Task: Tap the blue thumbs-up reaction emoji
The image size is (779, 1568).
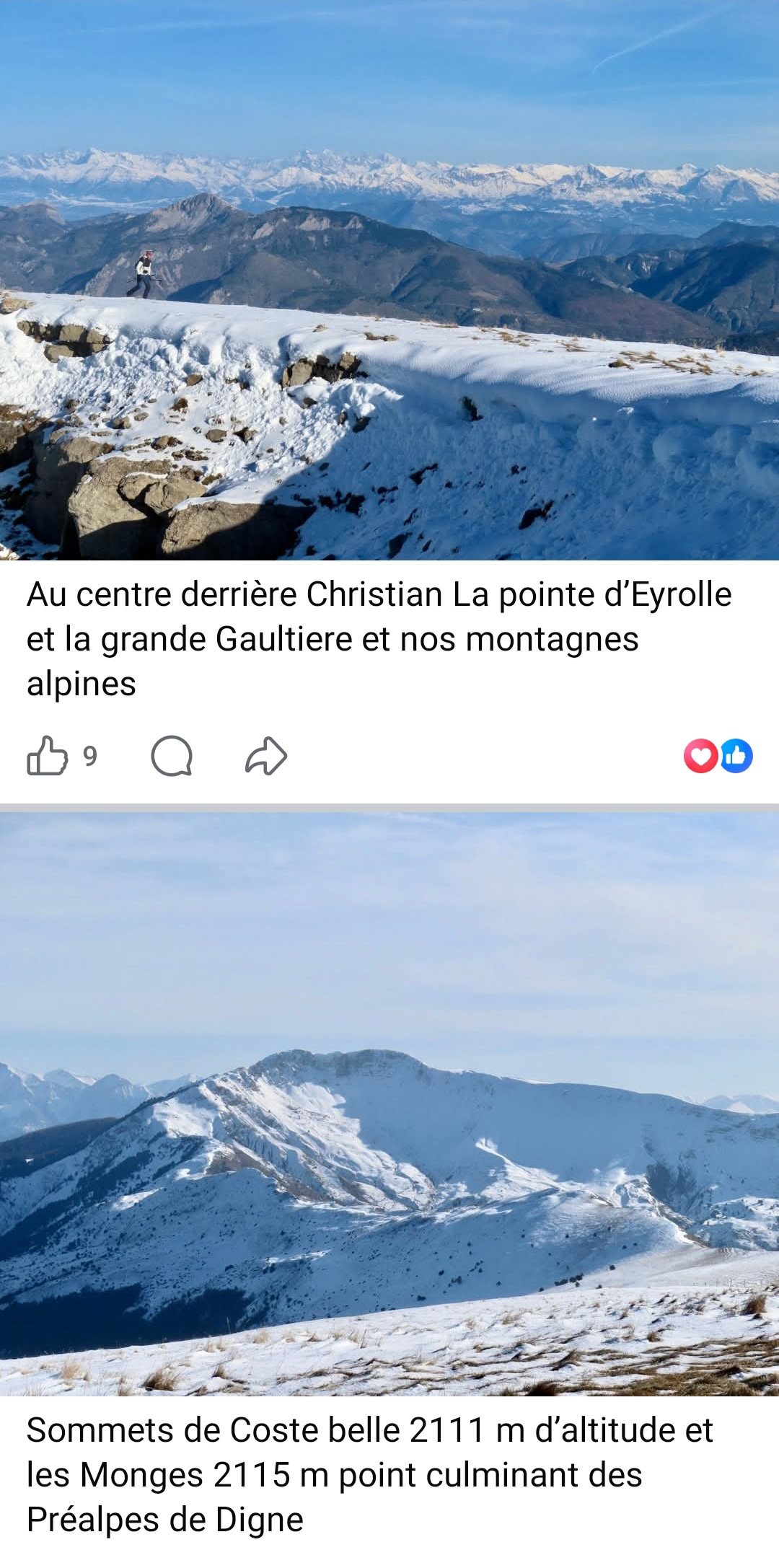Action: [737, 757]
